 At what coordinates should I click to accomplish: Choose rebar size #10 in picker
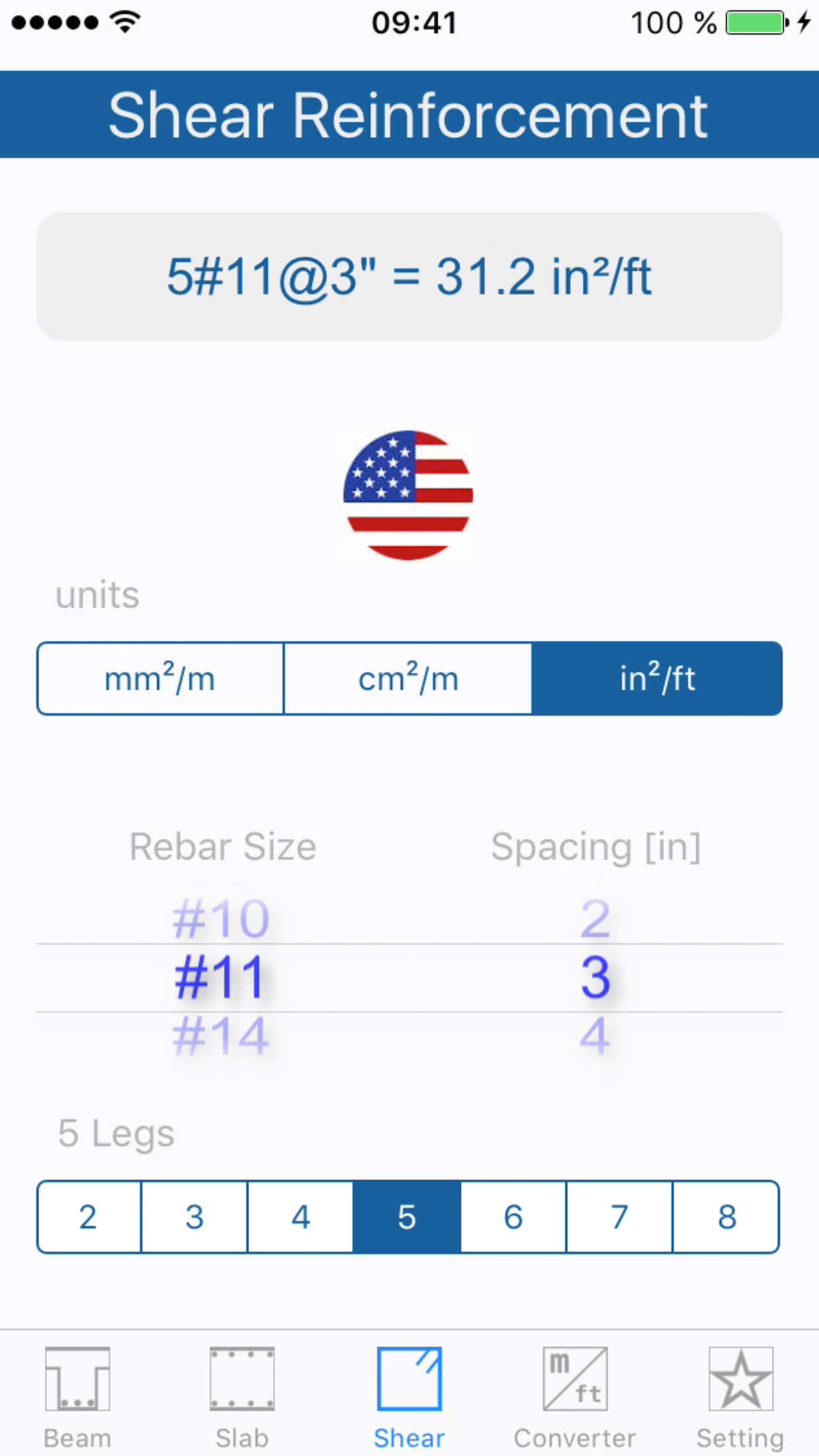[x=220, y=918]
